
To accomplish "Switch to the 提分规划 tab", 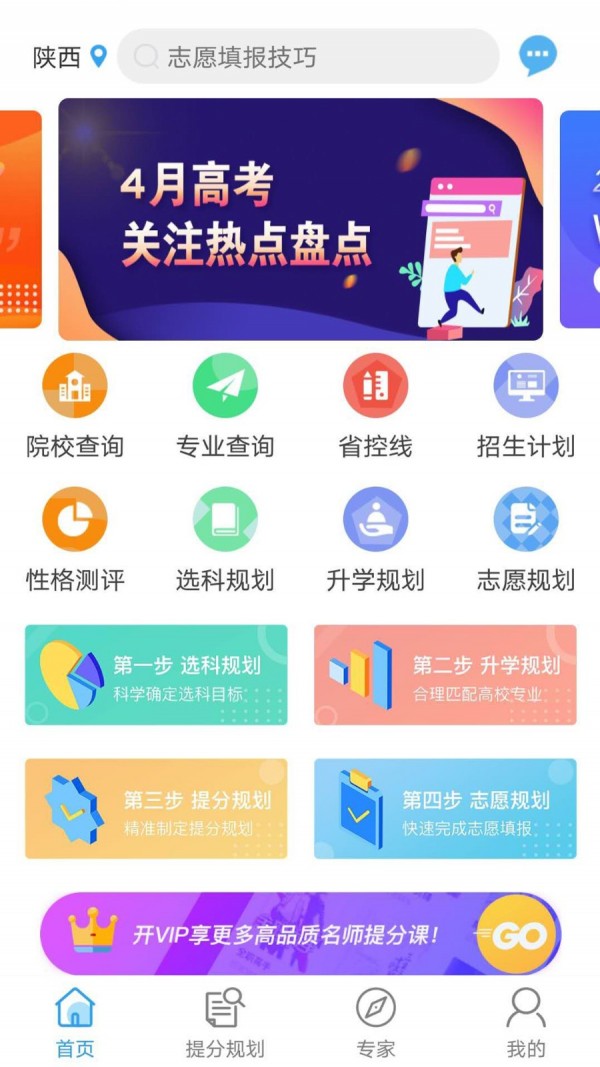I will tap(225, 1022).
